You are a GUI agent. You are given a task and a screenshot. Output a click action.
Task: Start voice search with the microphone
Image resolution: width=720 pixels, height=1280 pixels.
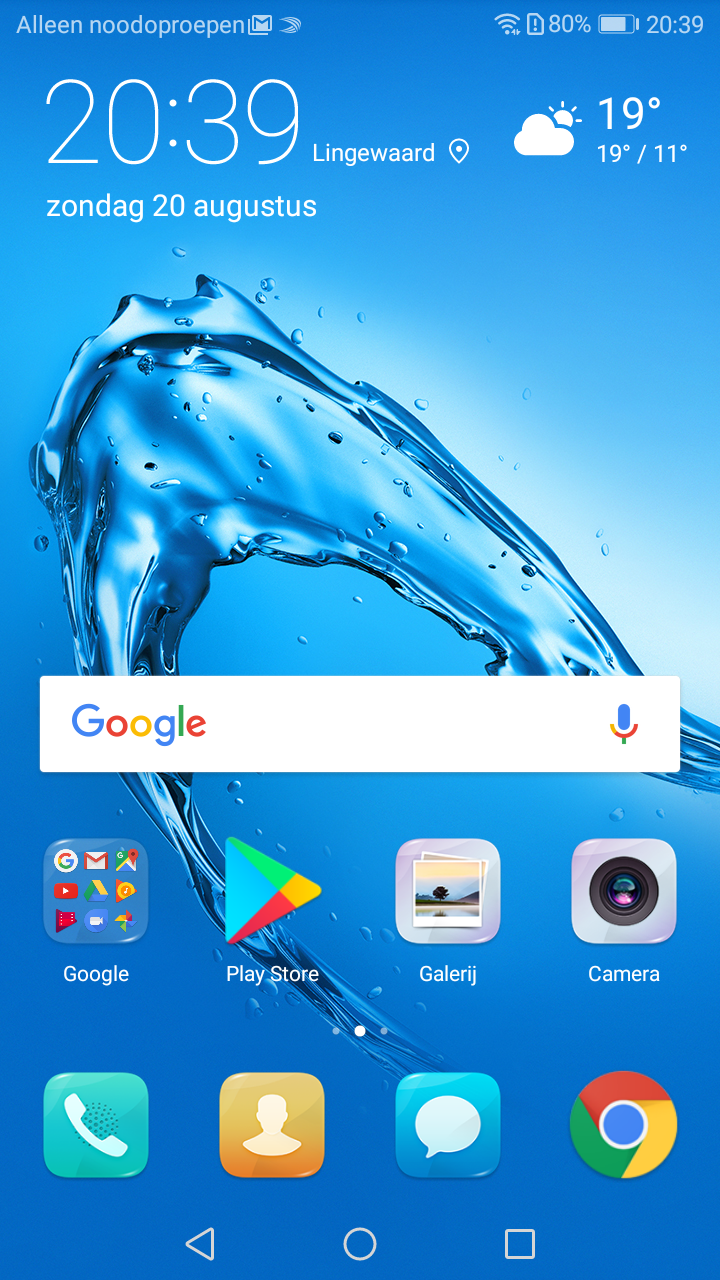point(624,723)
